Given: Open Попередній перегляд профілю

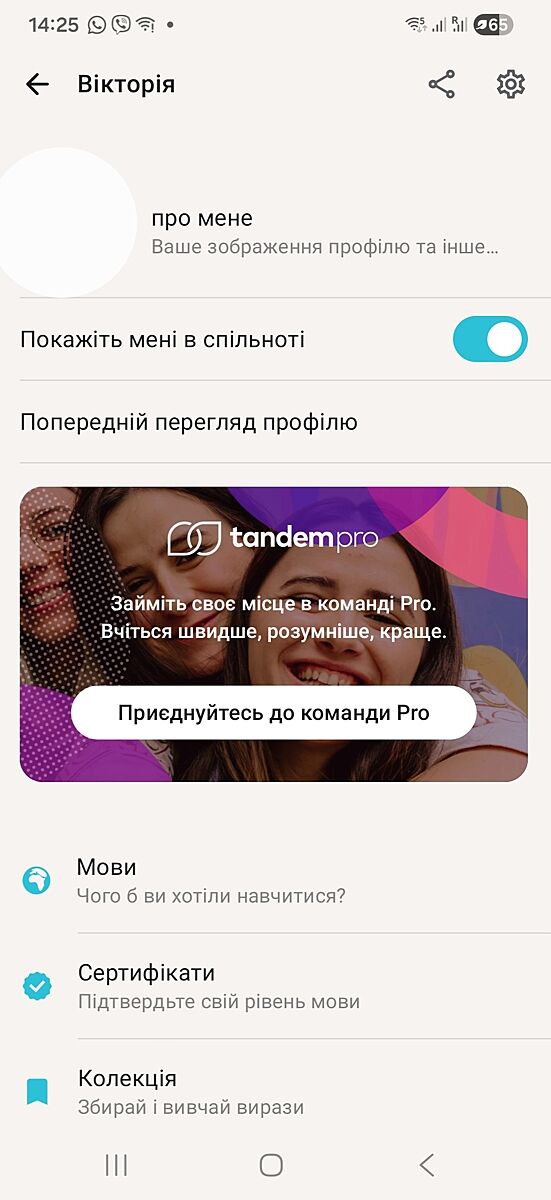Looking at the screenshot, I should click(x=275, y=422).
